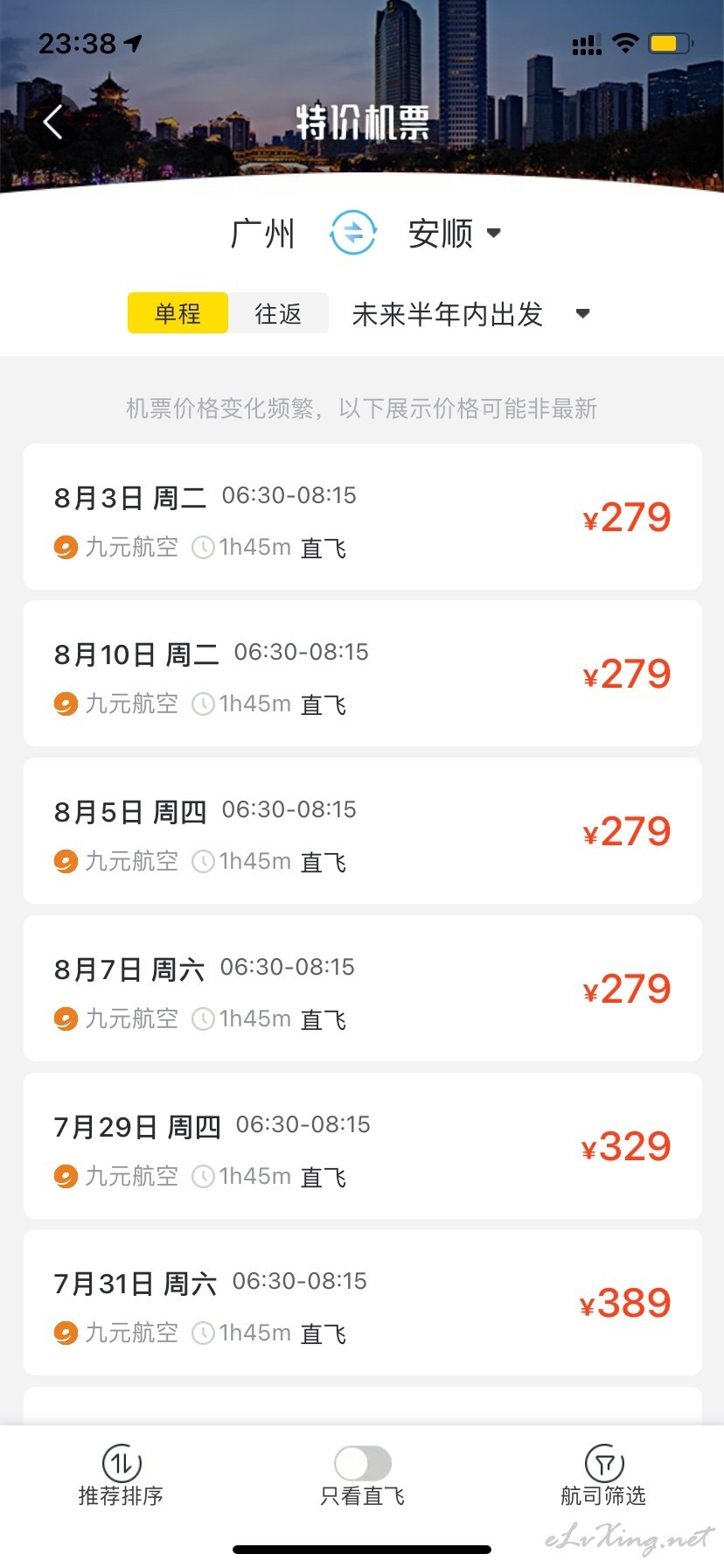This screenshot has height=1568, width=724.
Task: Swap departure and destination cities
Action: tap(353, 233)
